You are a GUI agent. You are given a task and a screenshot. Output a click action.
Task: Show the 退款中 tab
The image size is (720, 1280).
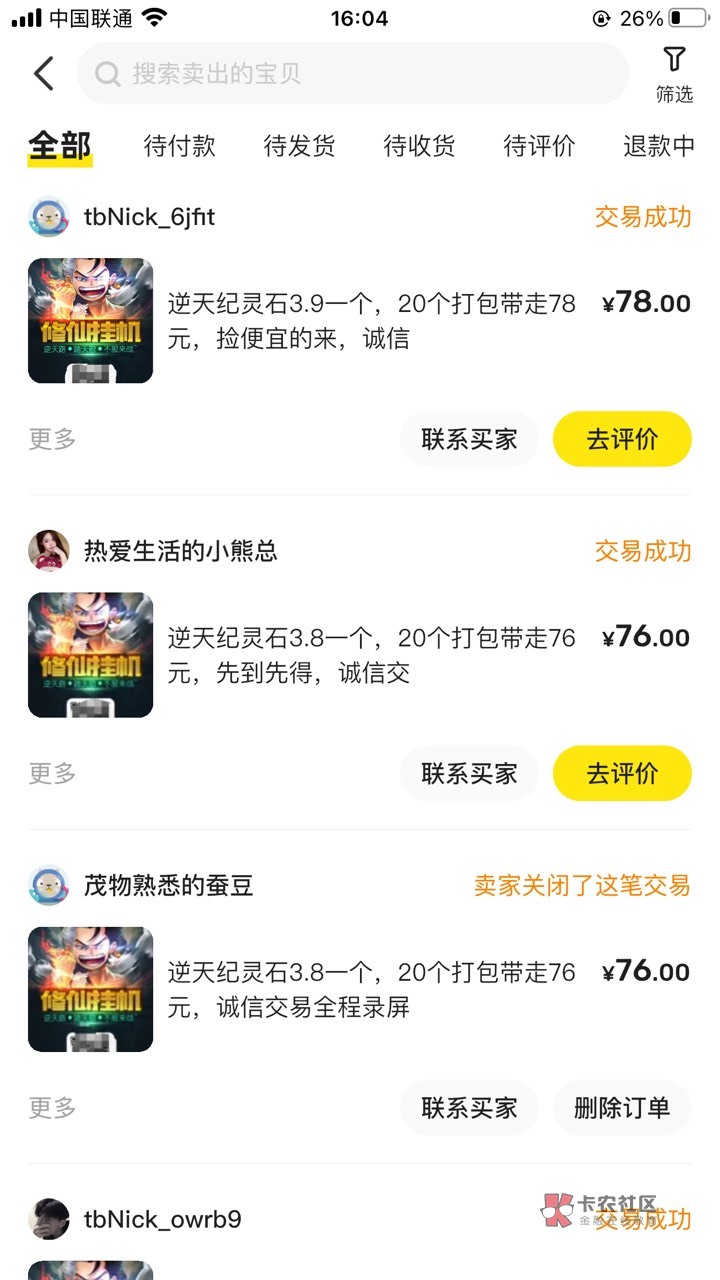[658, 146]
